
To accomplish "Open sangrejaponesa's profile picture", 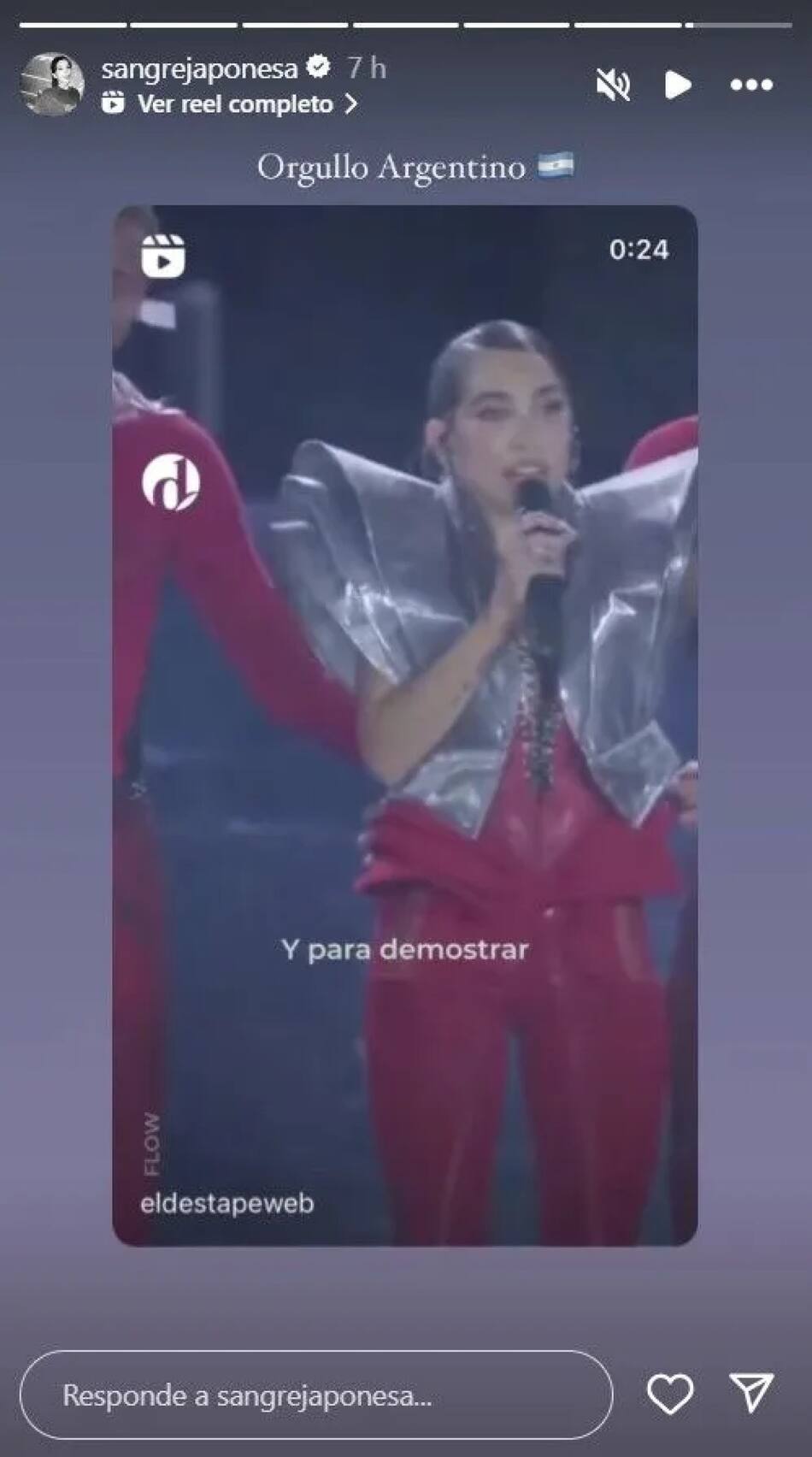I will coord(52,85).
